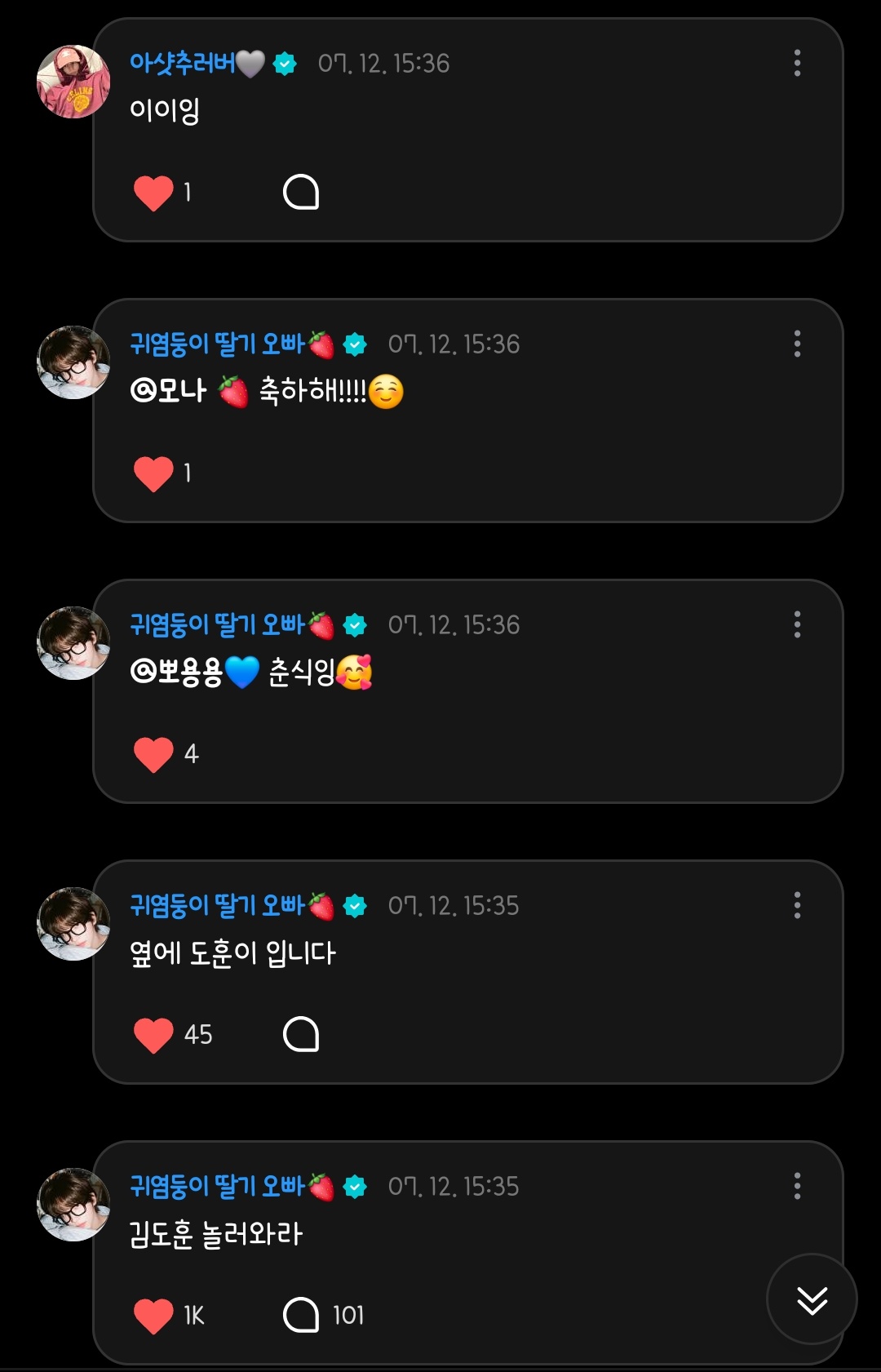
Task: Like the 이이잉 comment
Action: coord(153,193)
